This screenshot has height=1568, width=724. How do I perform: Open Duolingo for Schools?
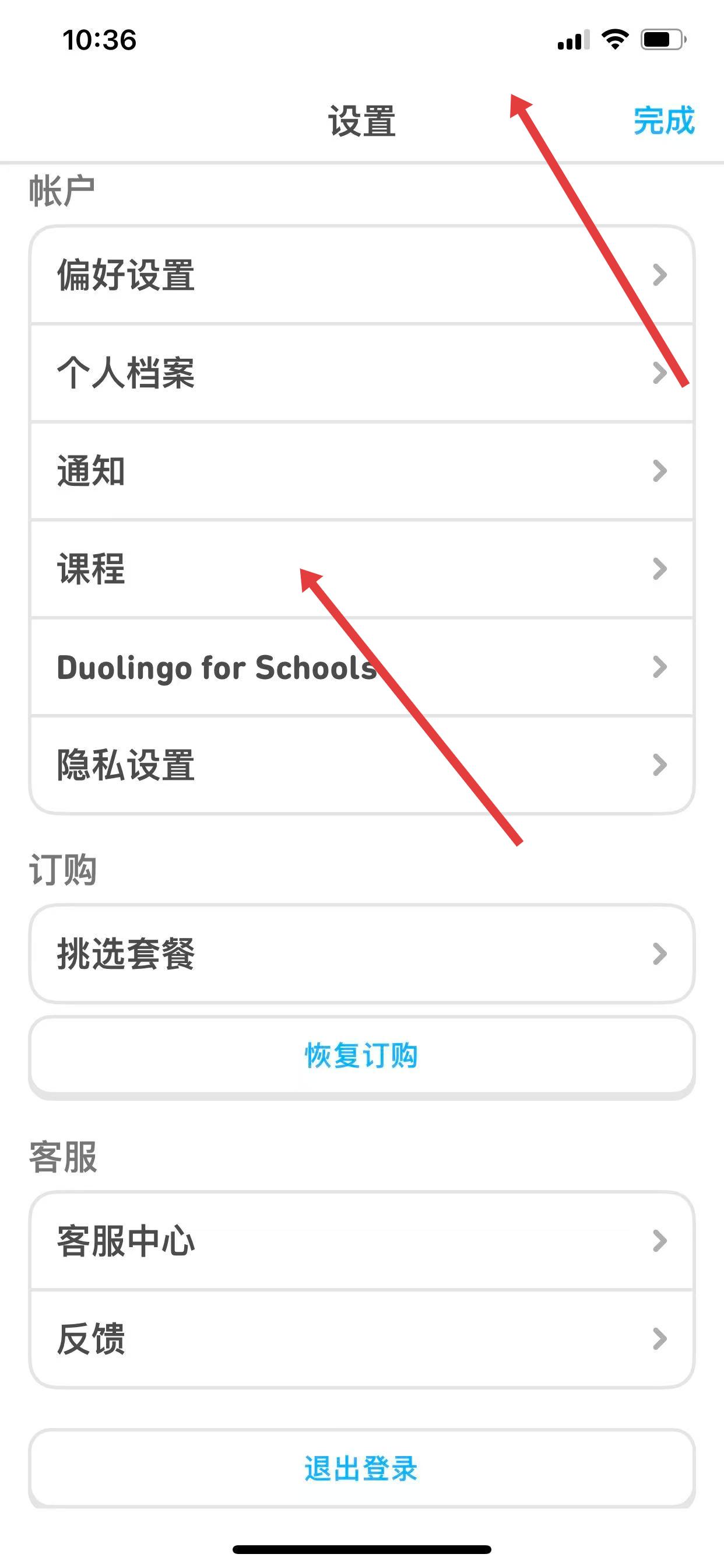click(361, 667)
